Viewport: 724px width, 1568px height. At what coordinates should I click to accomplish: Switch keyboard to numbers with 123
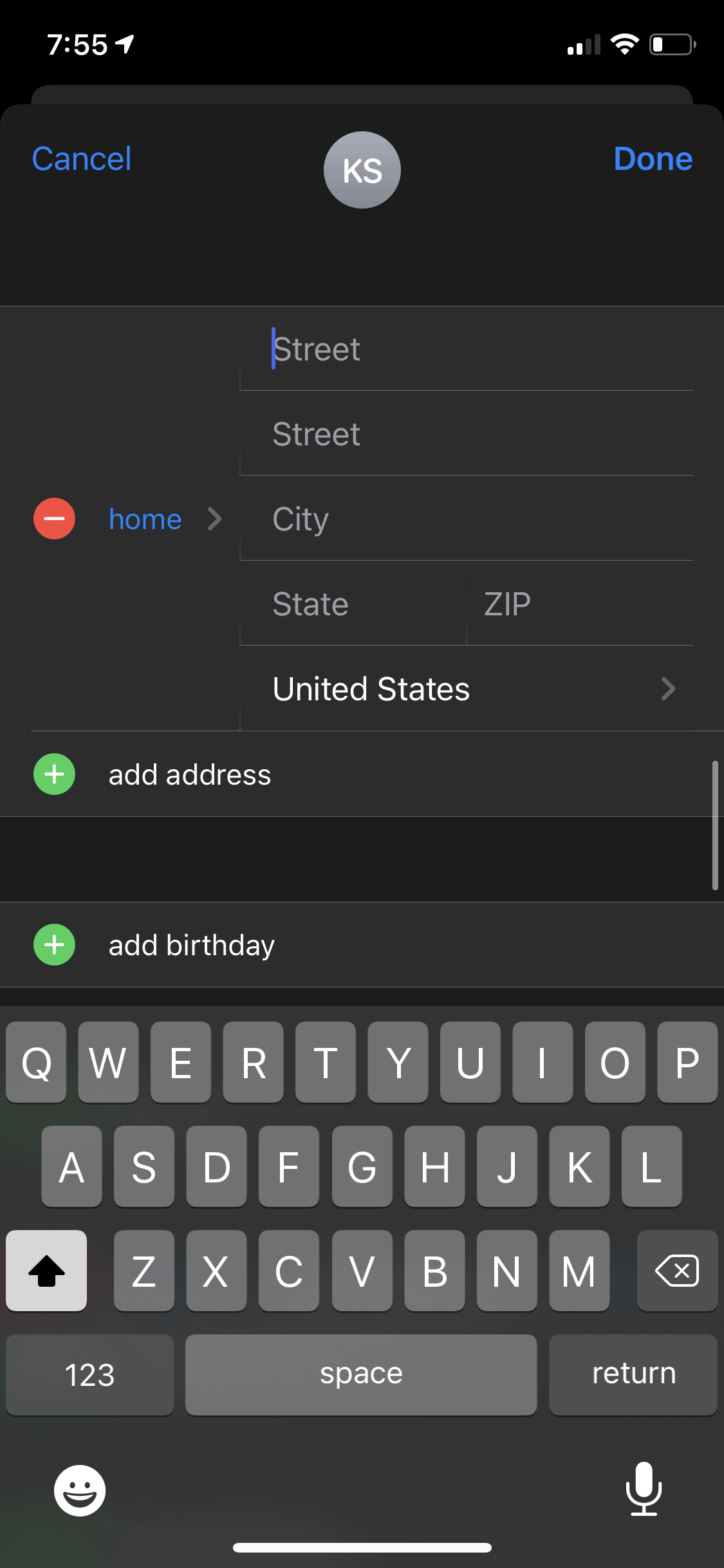89,1374
